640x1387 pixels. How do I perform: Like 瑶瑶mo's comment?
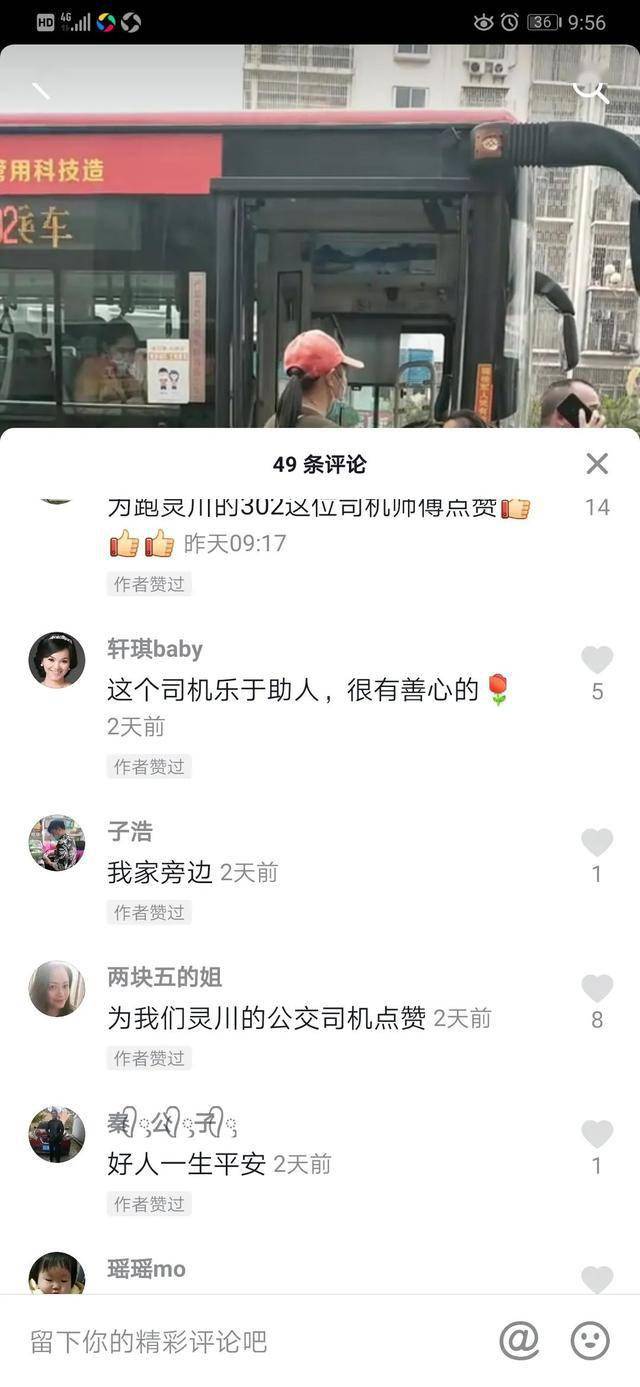(x=597, y=1279)
